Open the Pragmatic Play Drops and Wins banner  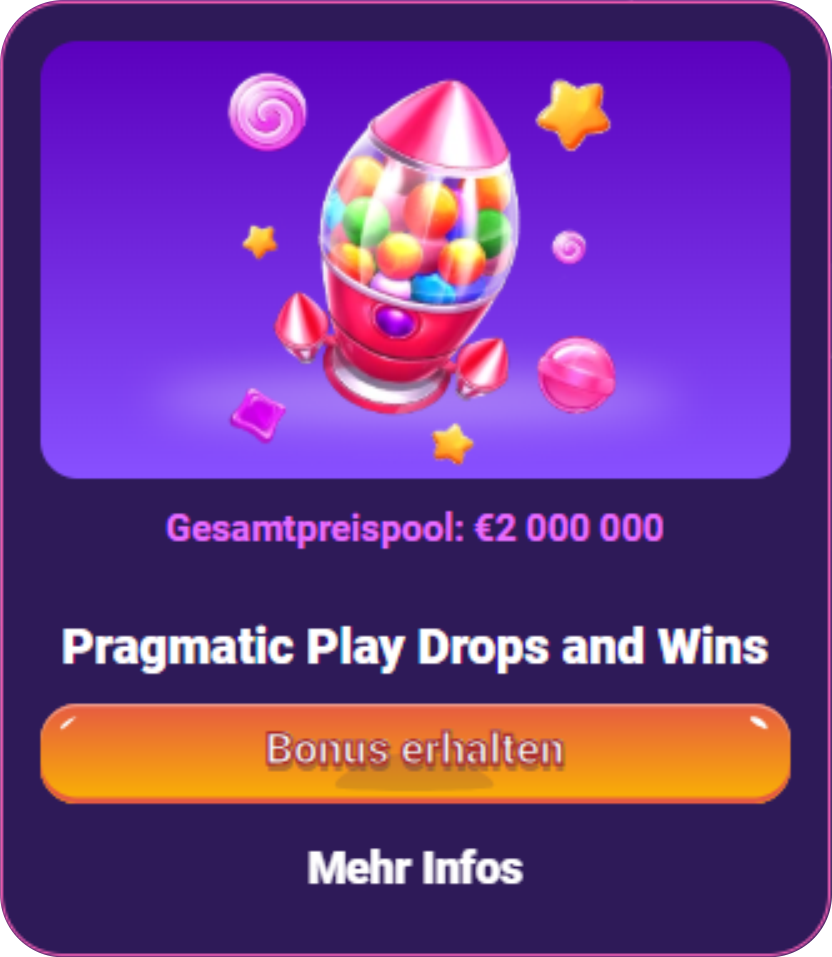click(415, 260)
